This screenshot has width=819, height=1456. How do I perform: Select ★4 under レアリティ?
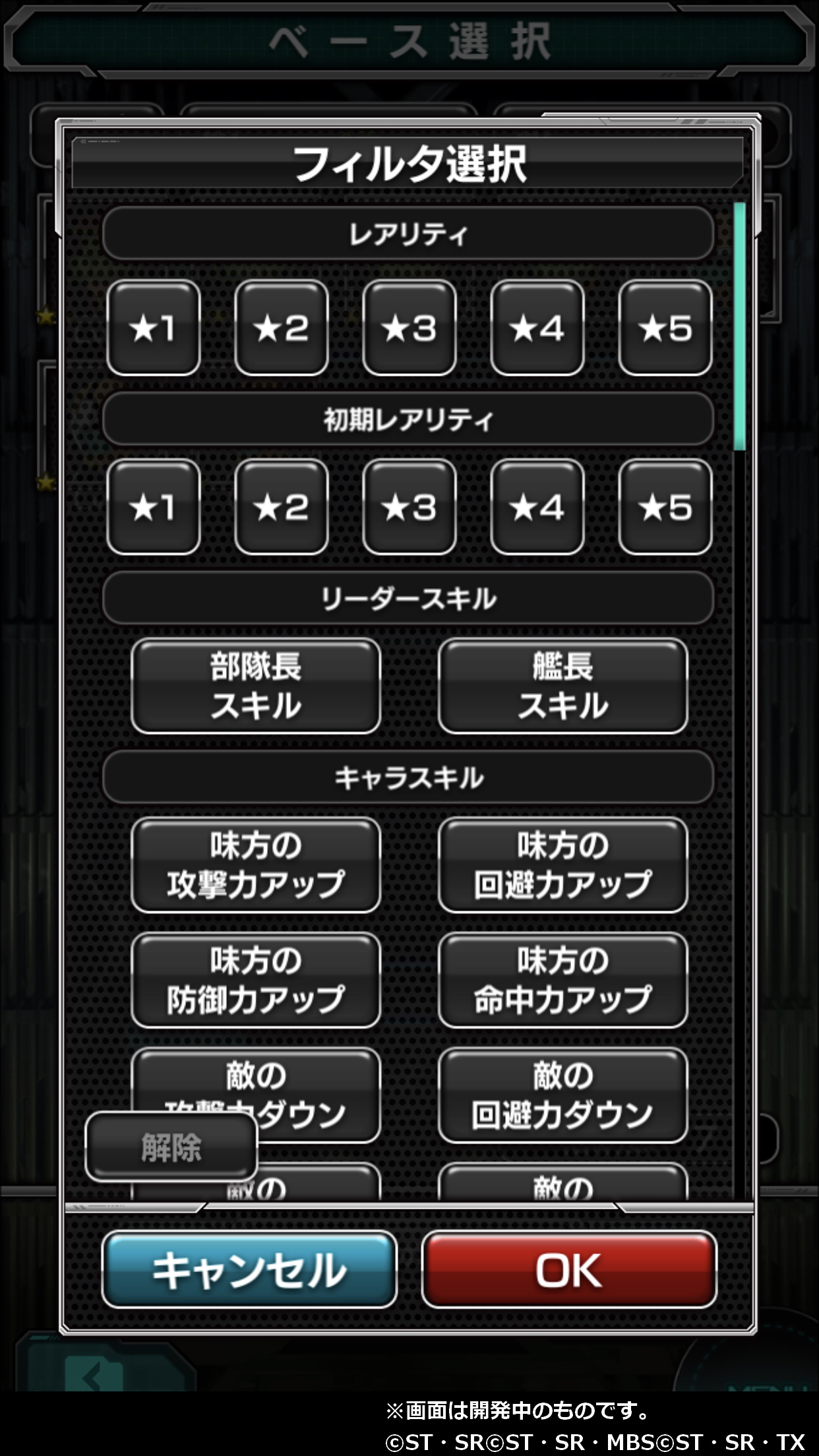(537, 328)
